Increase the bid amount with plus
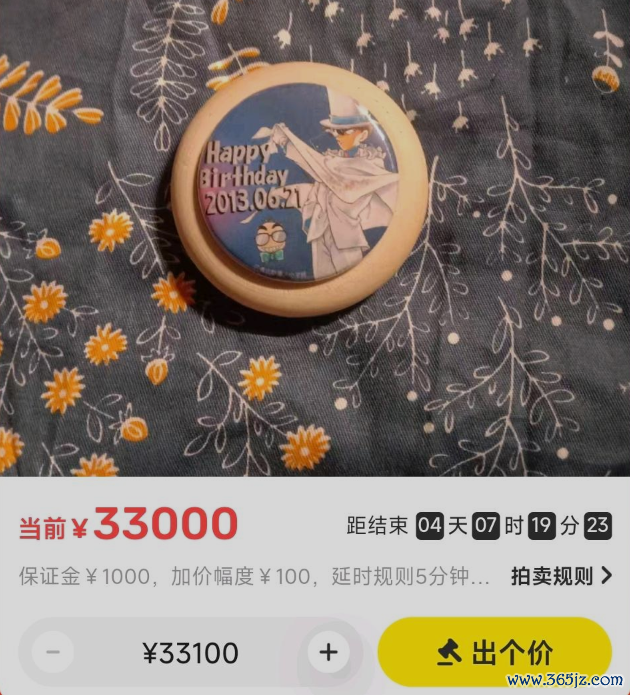The width and height of the screenshot is (630, 695). (x=328, y=653)
